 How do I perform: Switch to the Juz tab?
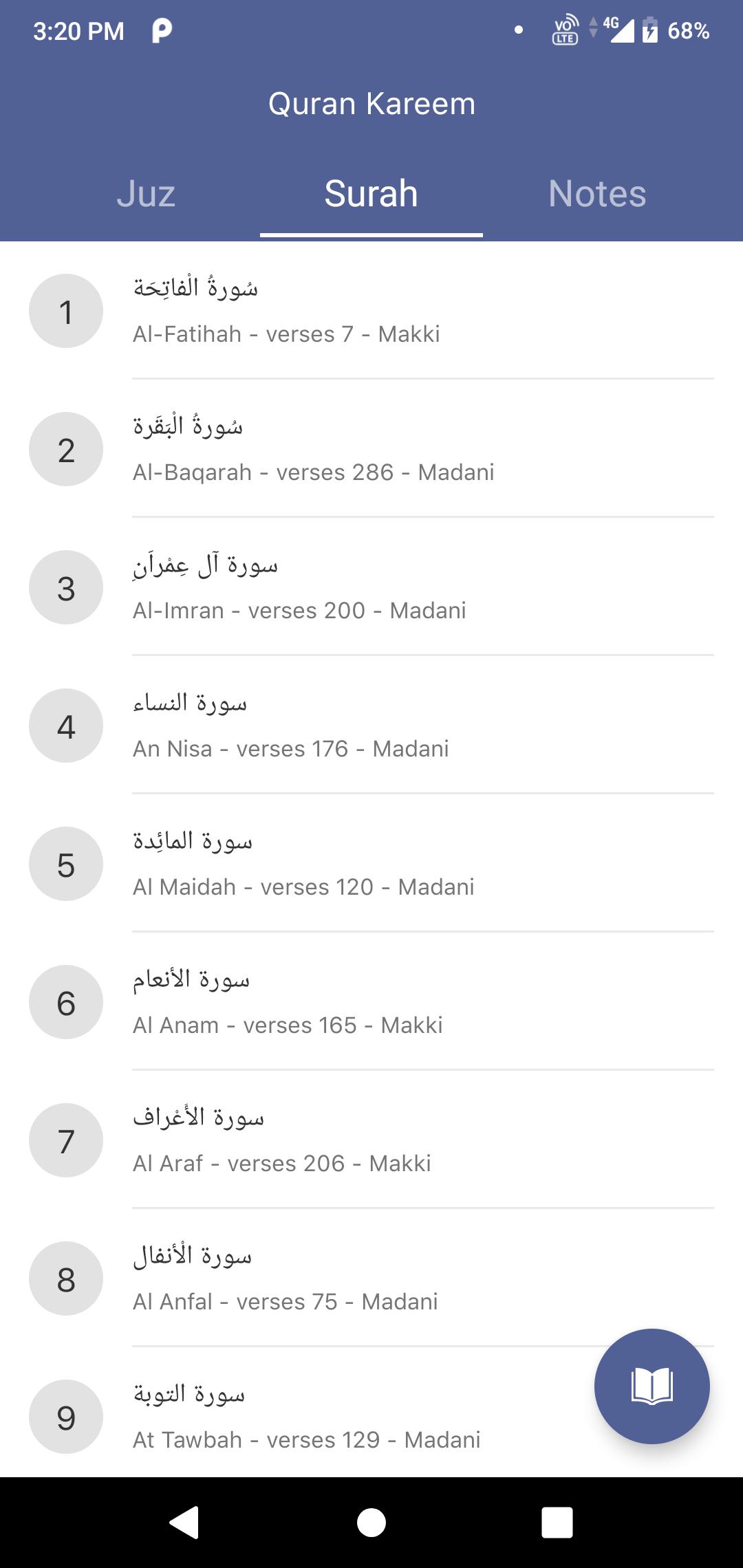point(146,194)
